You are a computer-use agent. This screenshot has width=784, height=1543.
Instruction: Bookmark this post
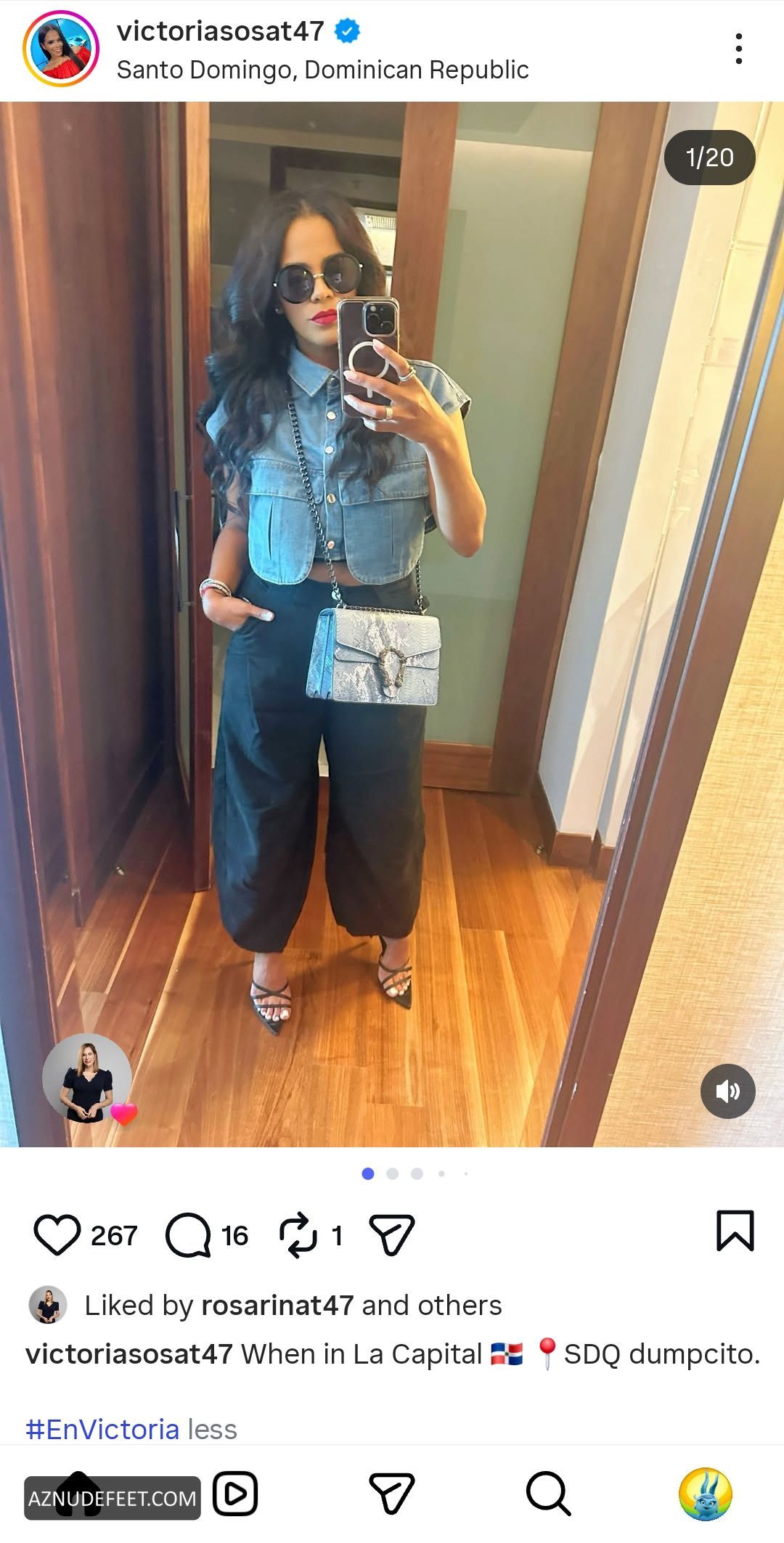tap(735, 1231)
